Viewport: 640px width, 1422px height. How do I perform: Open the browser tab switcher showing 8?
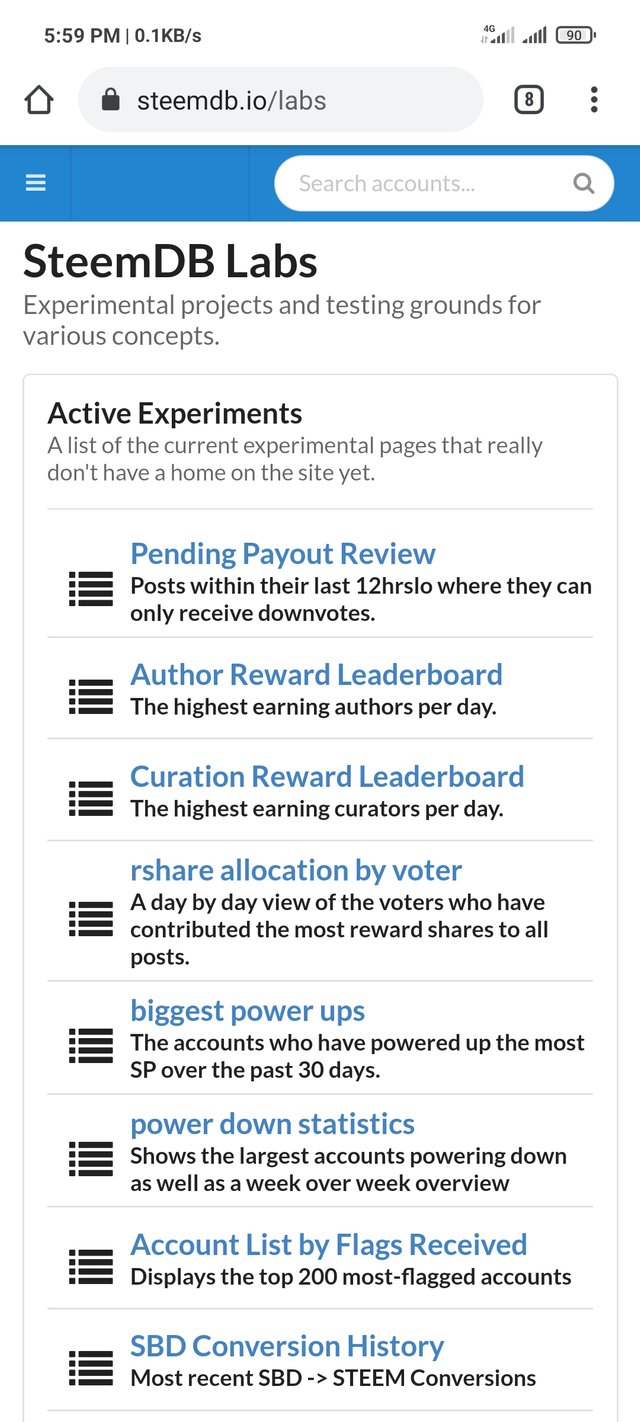tap(529, 100)
